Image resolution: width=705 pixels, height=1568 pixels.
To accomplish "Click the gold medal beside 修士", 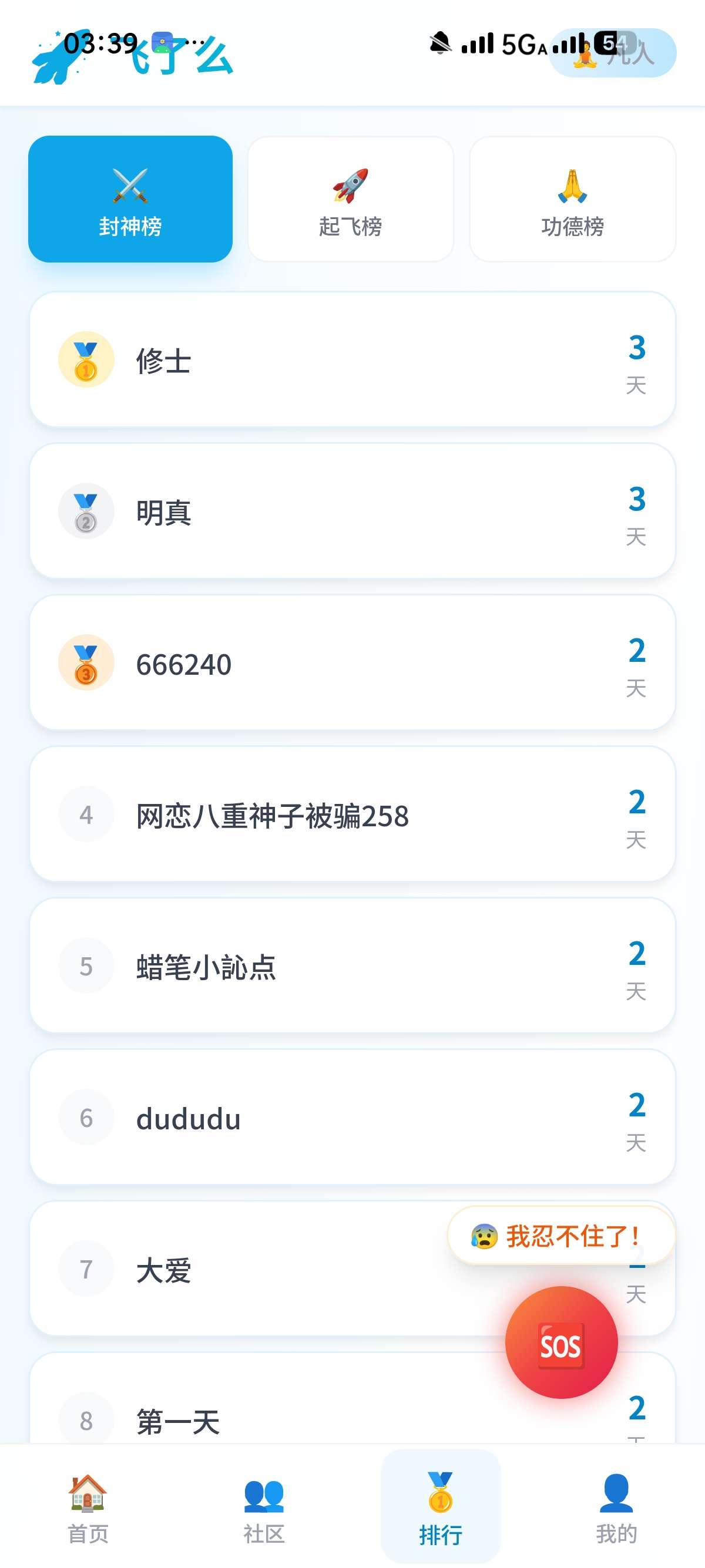I will tap(86, 360).
